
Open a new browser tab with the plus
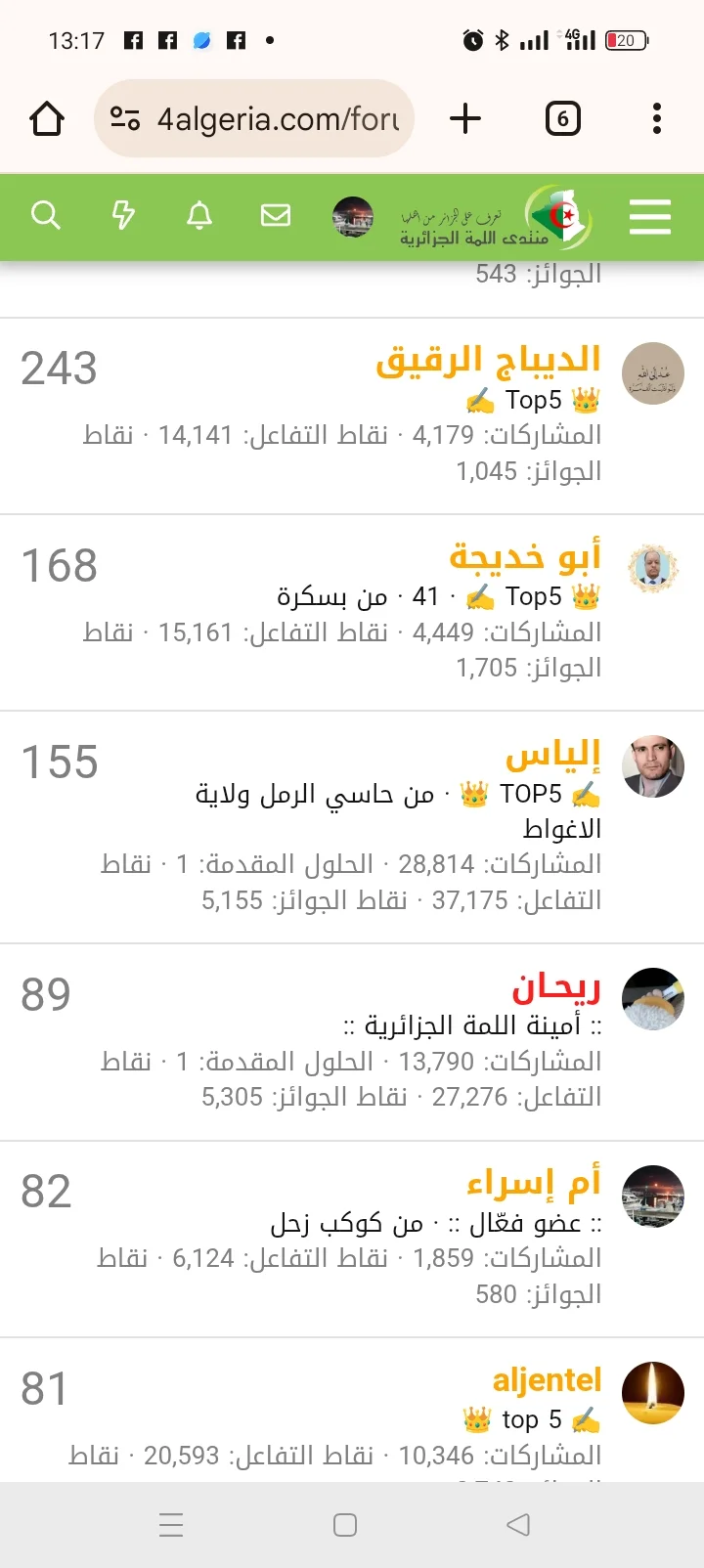pyautogui.click(x=466, y=118)
